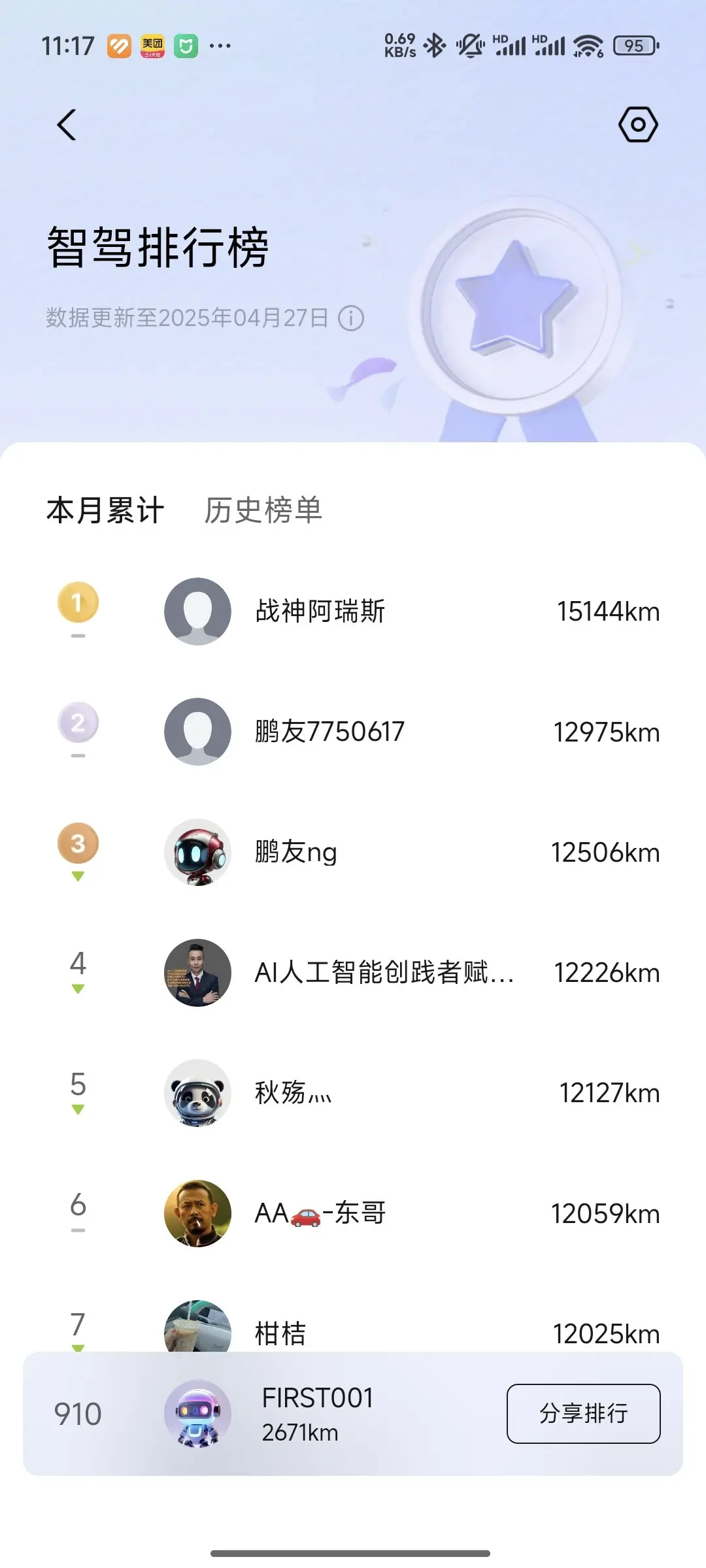Screen dimensions: 706x1568
Task: Open 鹏友7750617's ranking entry
Action: click(353, 732)
